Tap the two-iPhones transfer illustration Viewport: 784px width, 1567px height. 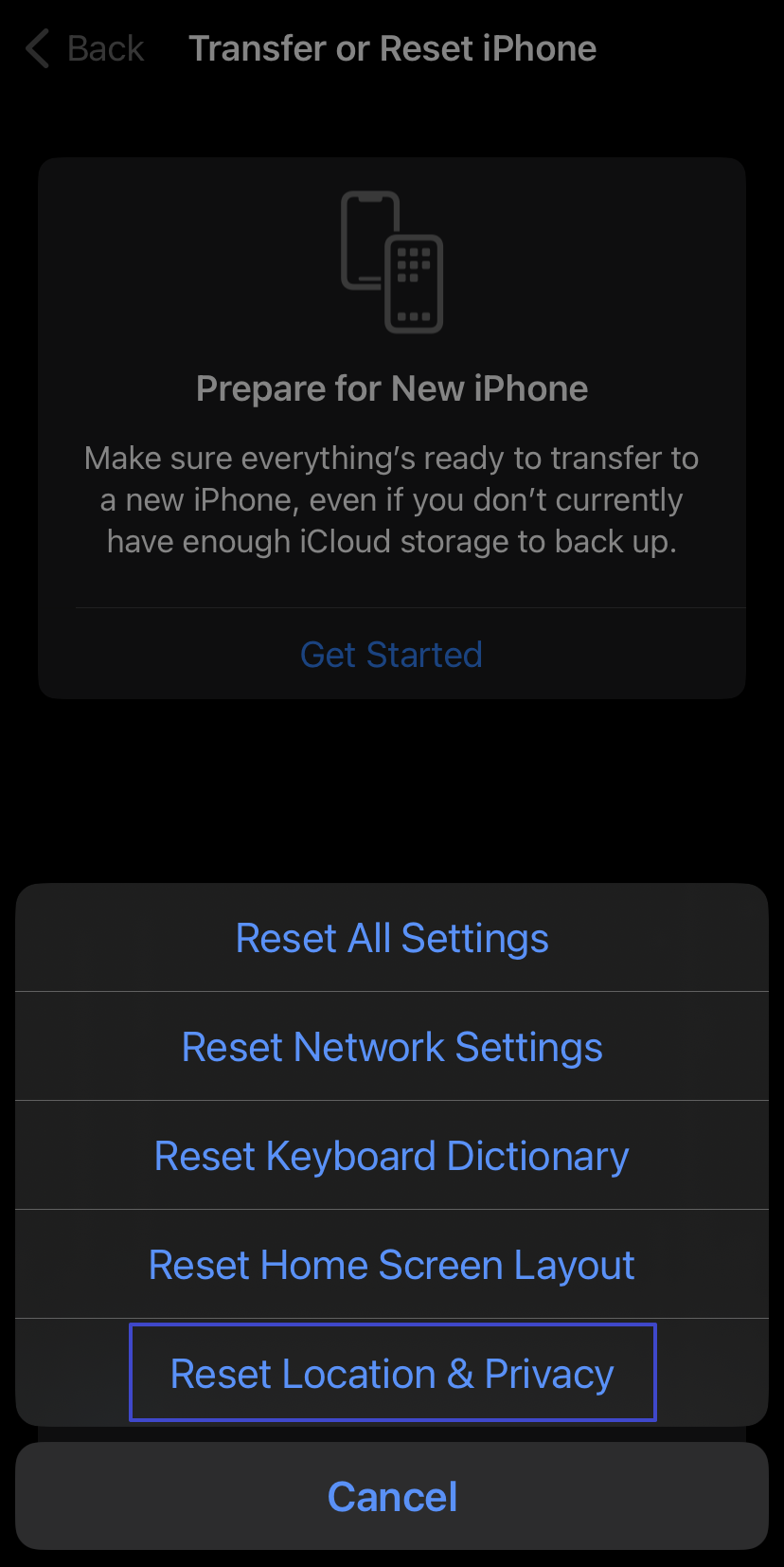392,263
